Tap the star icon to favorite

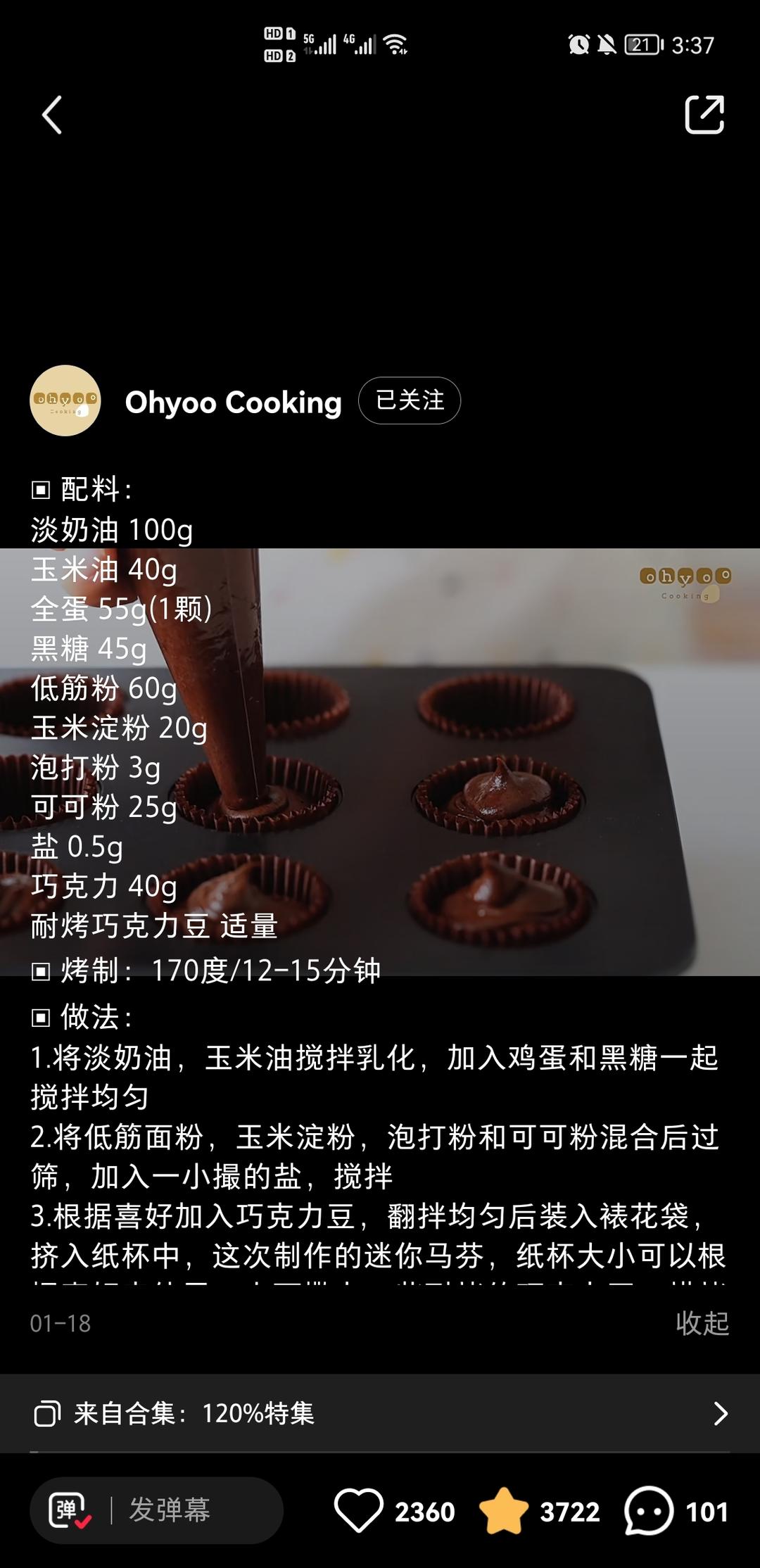point(504,1510)
